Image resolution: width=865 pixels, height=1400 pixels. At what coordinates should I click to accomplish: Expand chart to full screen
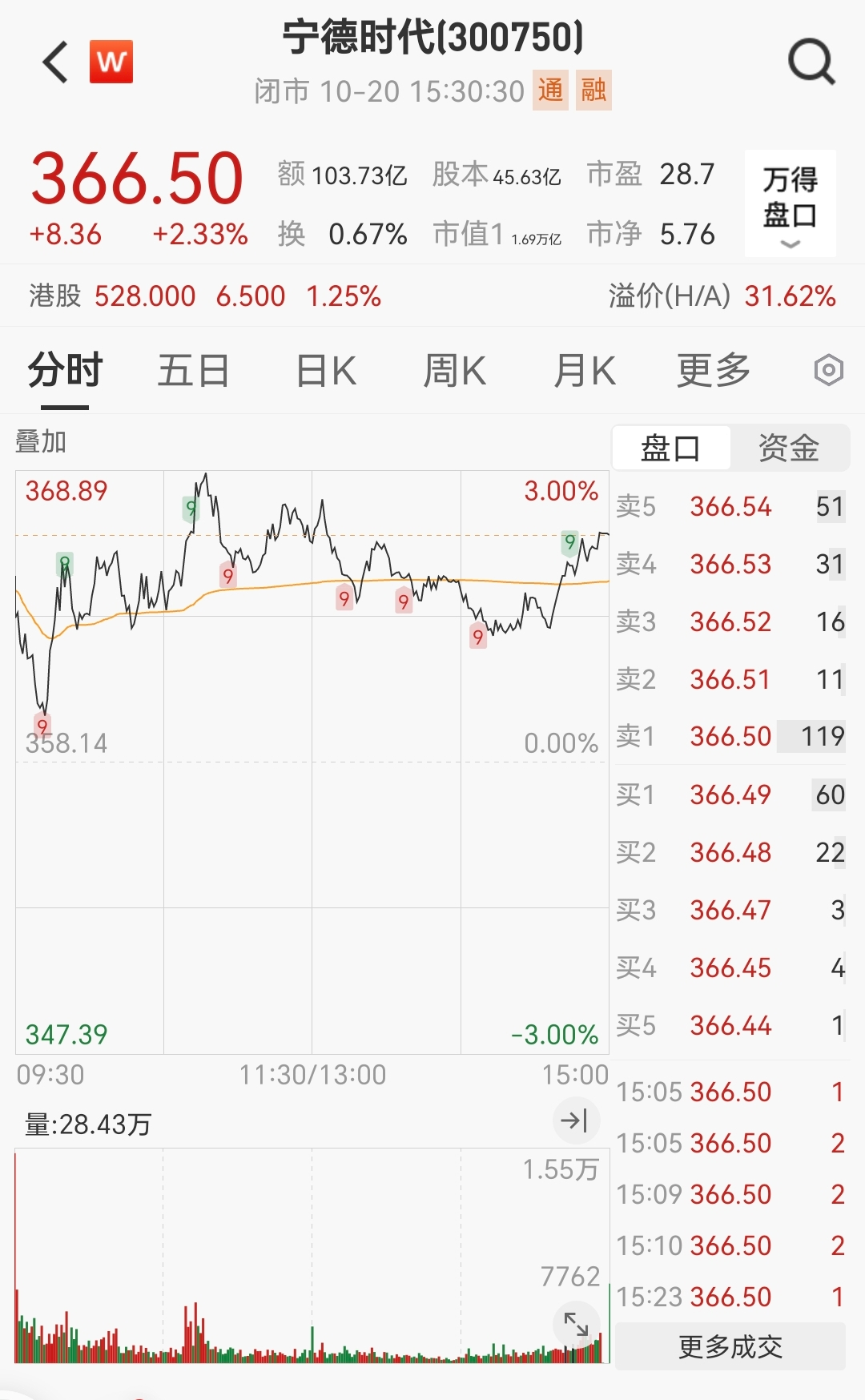point(576,1325)
